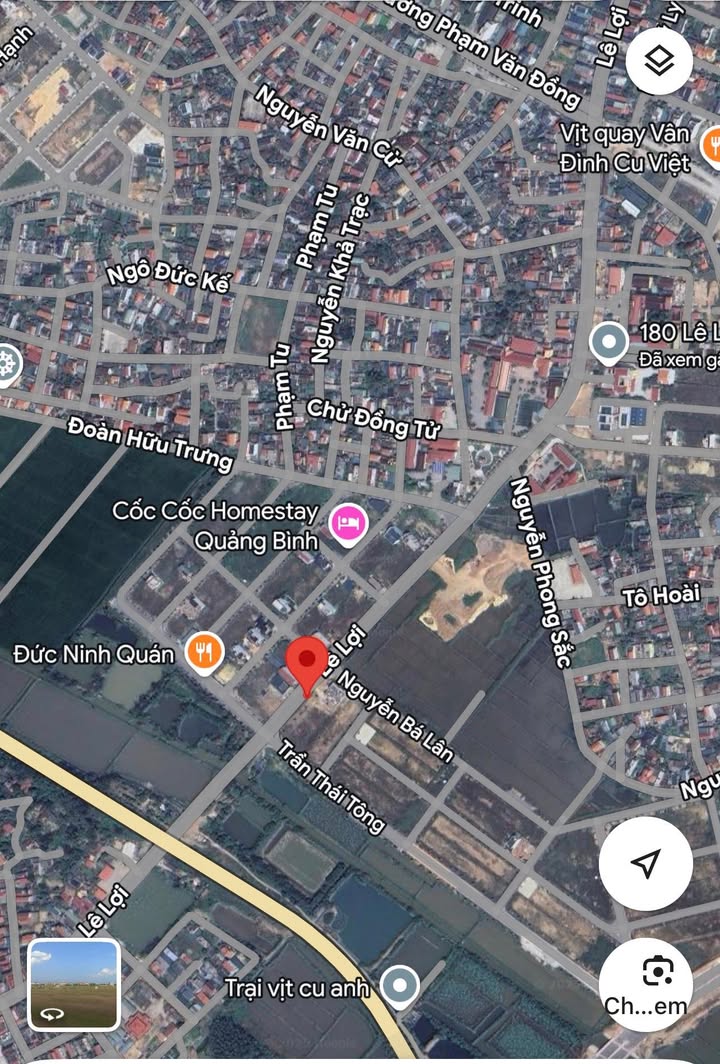Tap the Vịt quay Vân Đình restaurant marker

pos(712,147)
